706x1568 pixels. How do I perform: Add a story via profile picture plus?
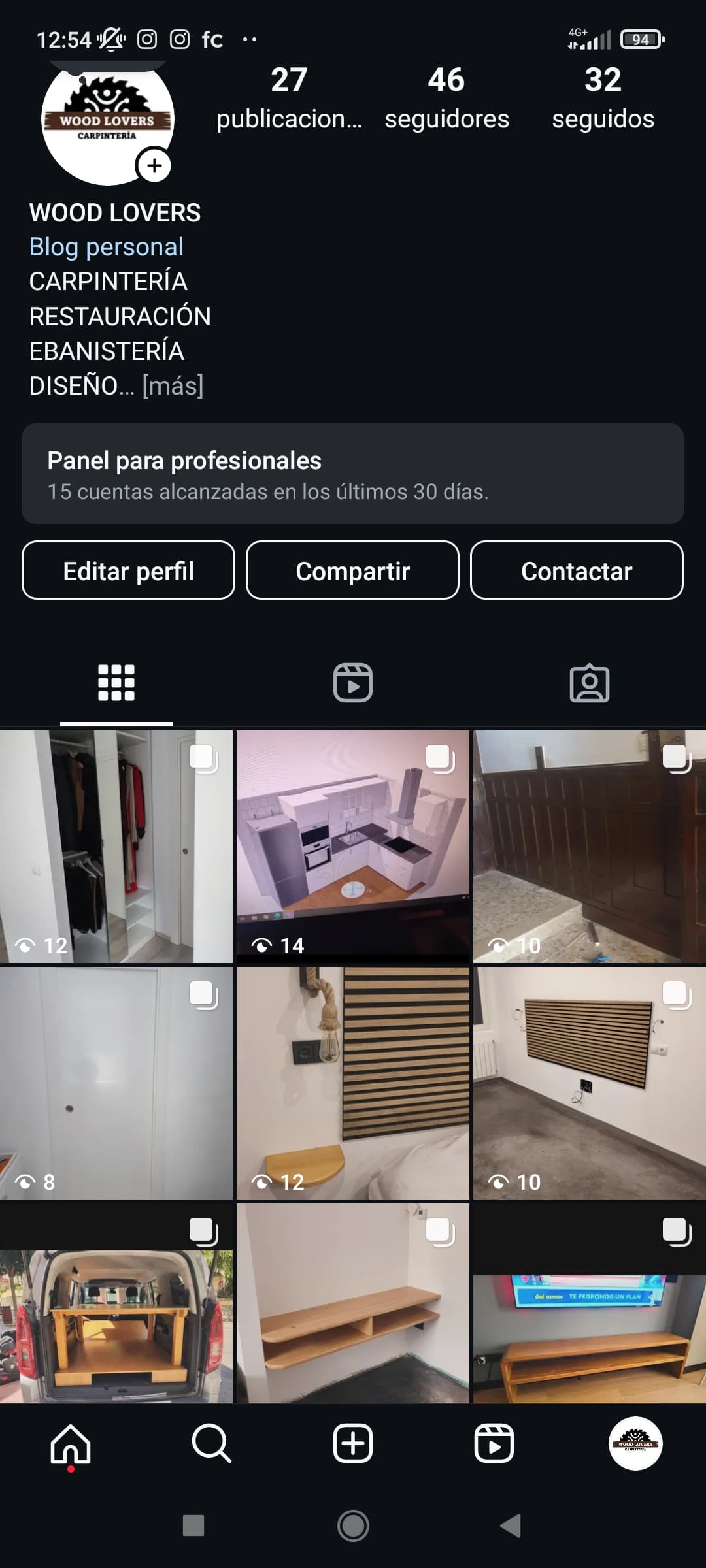click(154, 165)
